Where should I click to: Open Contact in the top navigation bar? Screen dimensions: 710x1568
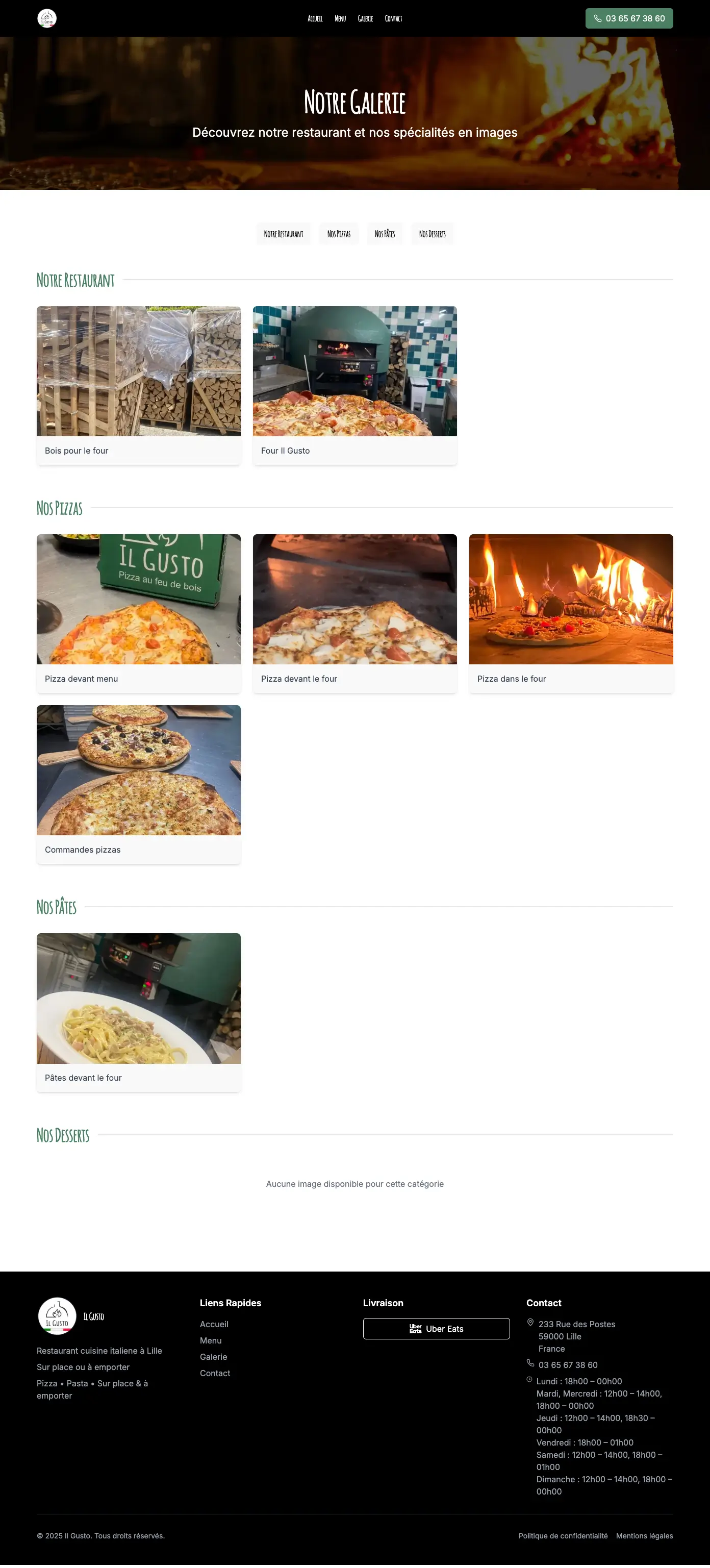[393, 18]
